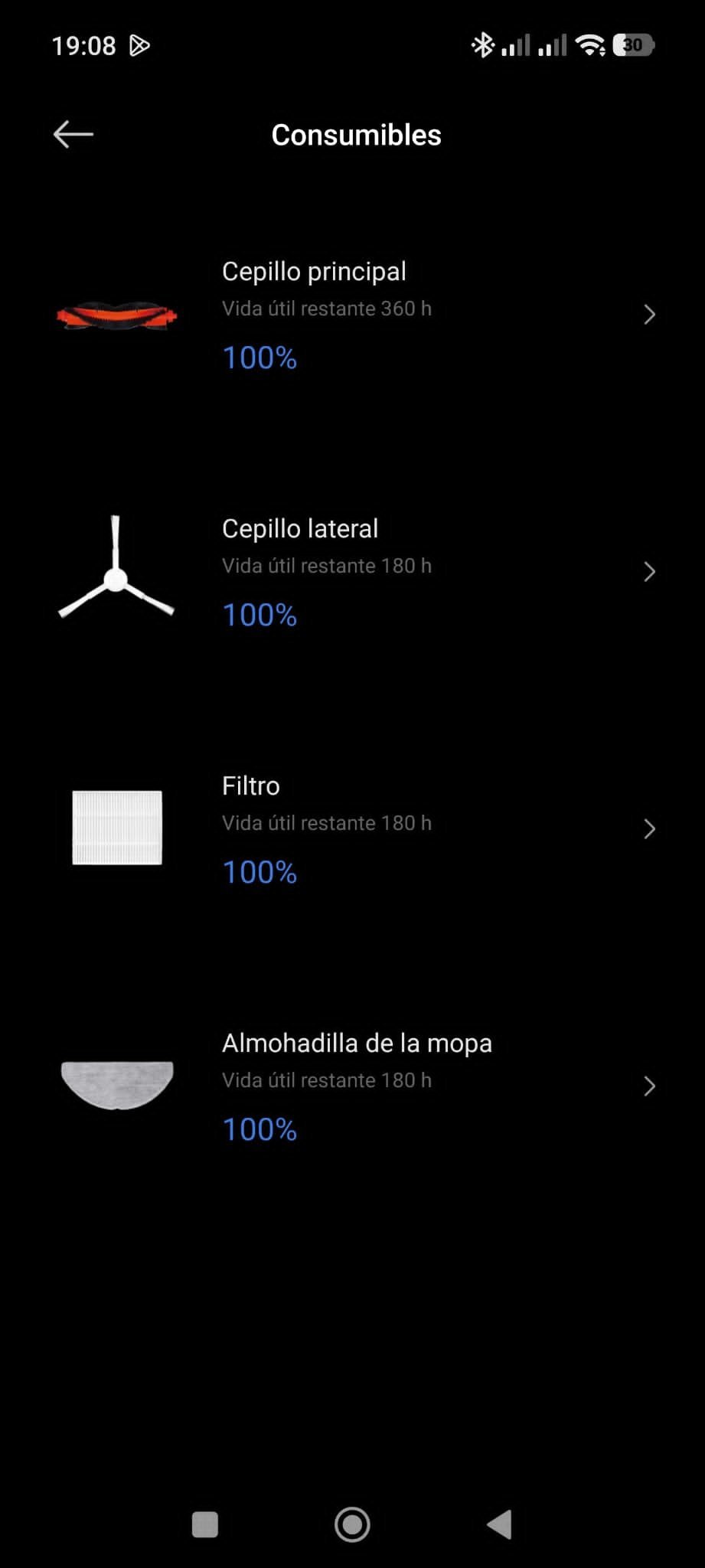This screenshot has height=1568, width=705.
Task: Open recent apps with the square button
Action: [205, 1524]
